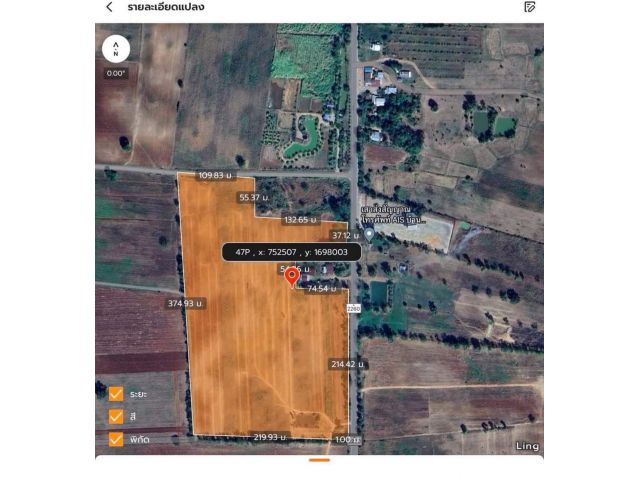The width and height of the screenshot is (640, 480).
Task: Tap the red location pin on the plot
Action: tap(292, 276)
